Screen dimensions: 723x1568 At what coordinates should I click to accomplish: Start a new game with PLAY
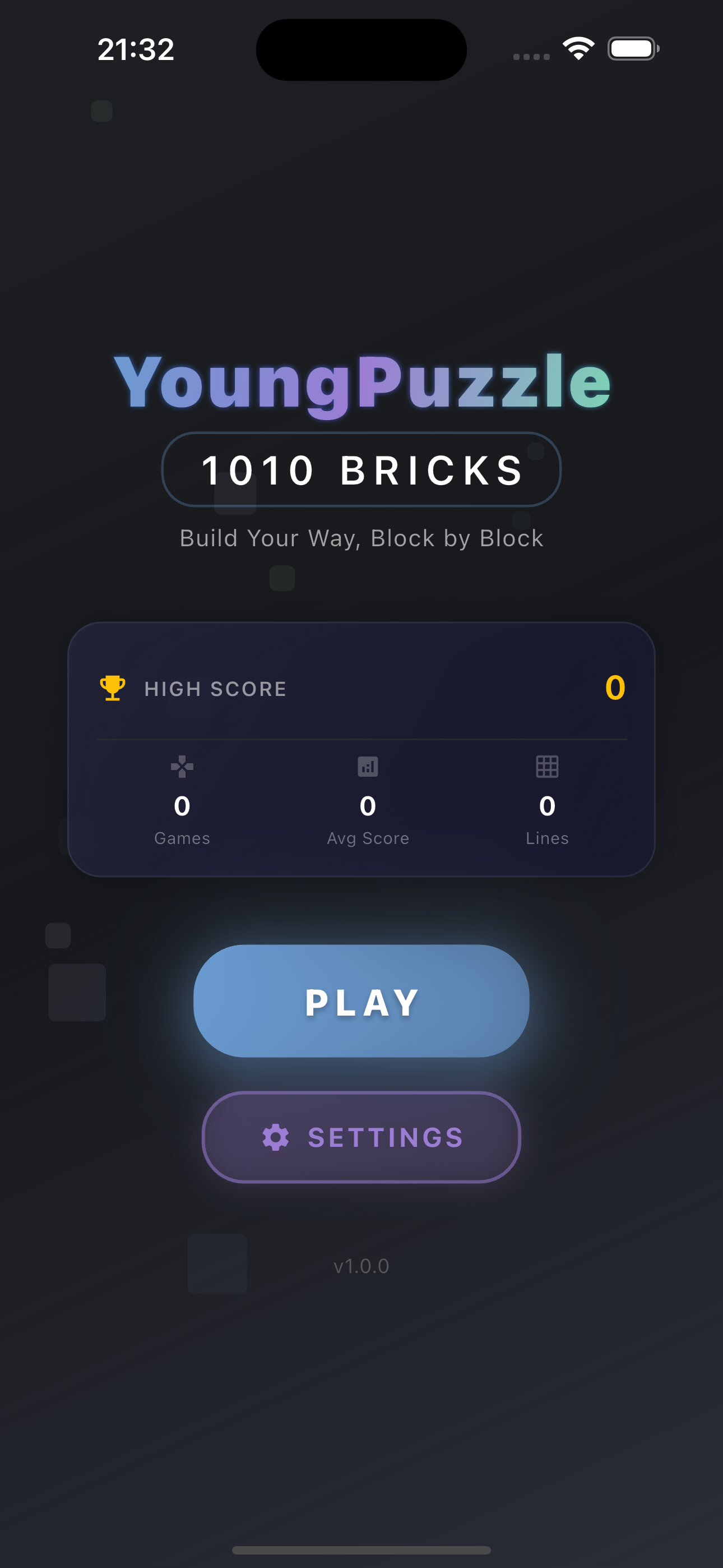point(361,1000)
